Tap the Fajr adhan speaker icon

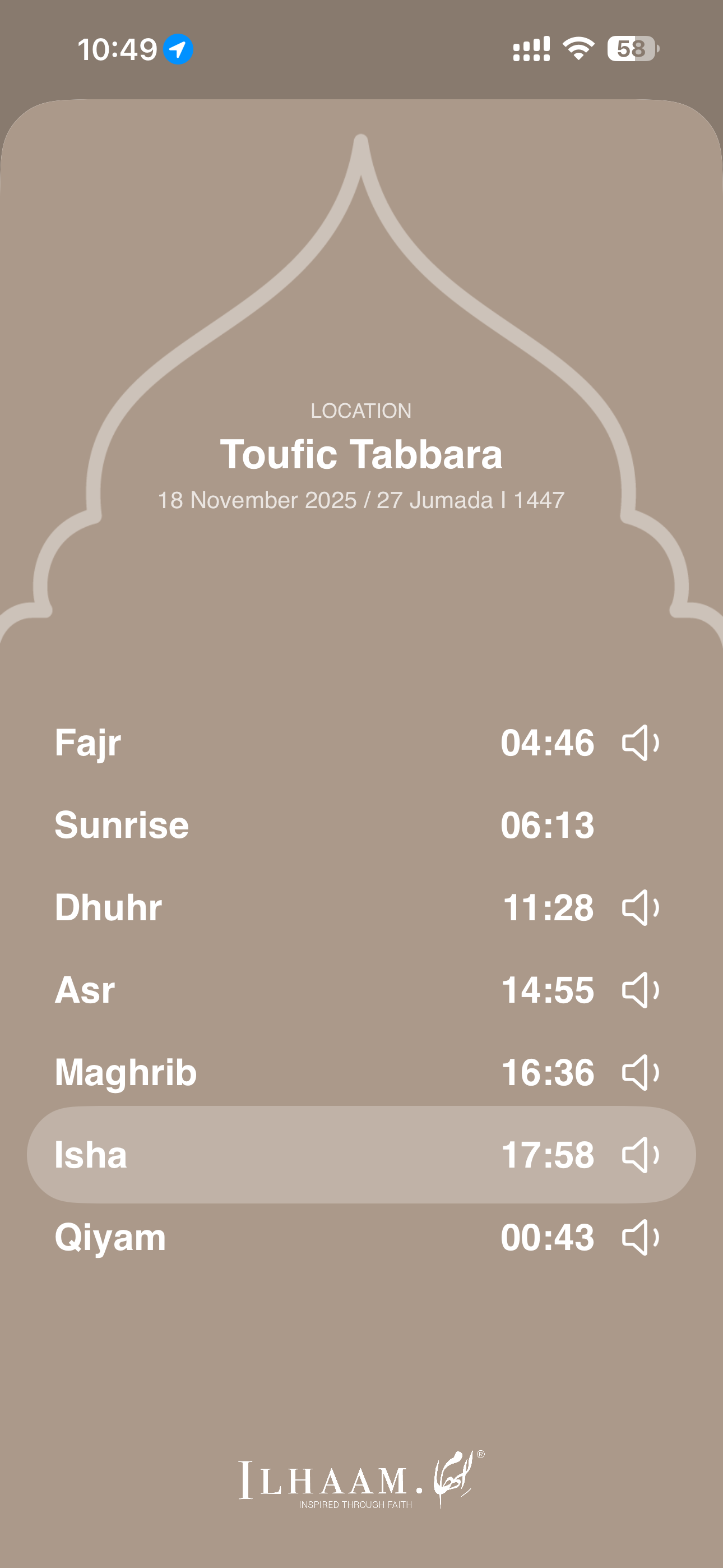point(641,743)
